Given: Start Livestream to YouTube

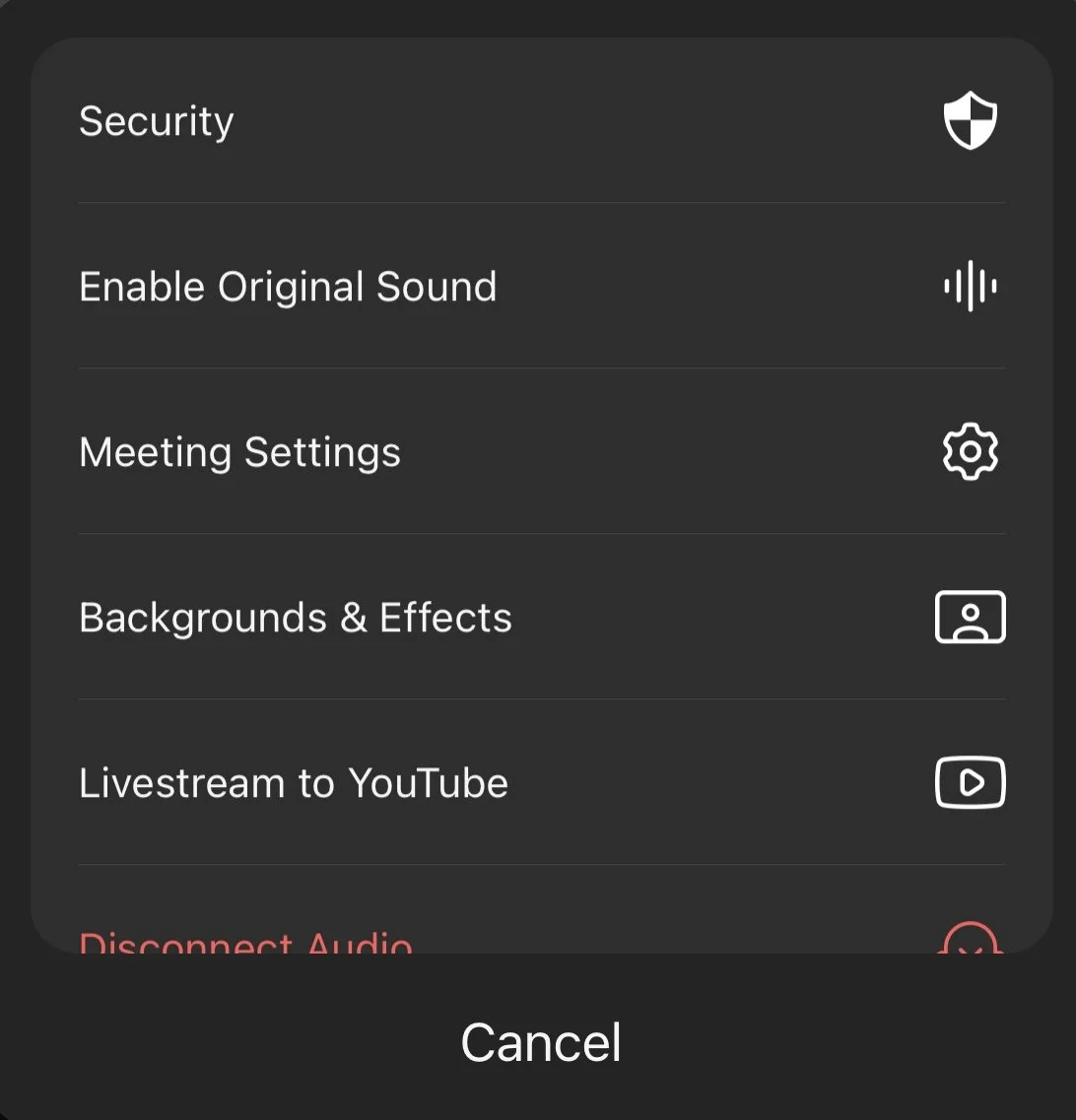Looking at the screenshot, I should coord(293,783).
